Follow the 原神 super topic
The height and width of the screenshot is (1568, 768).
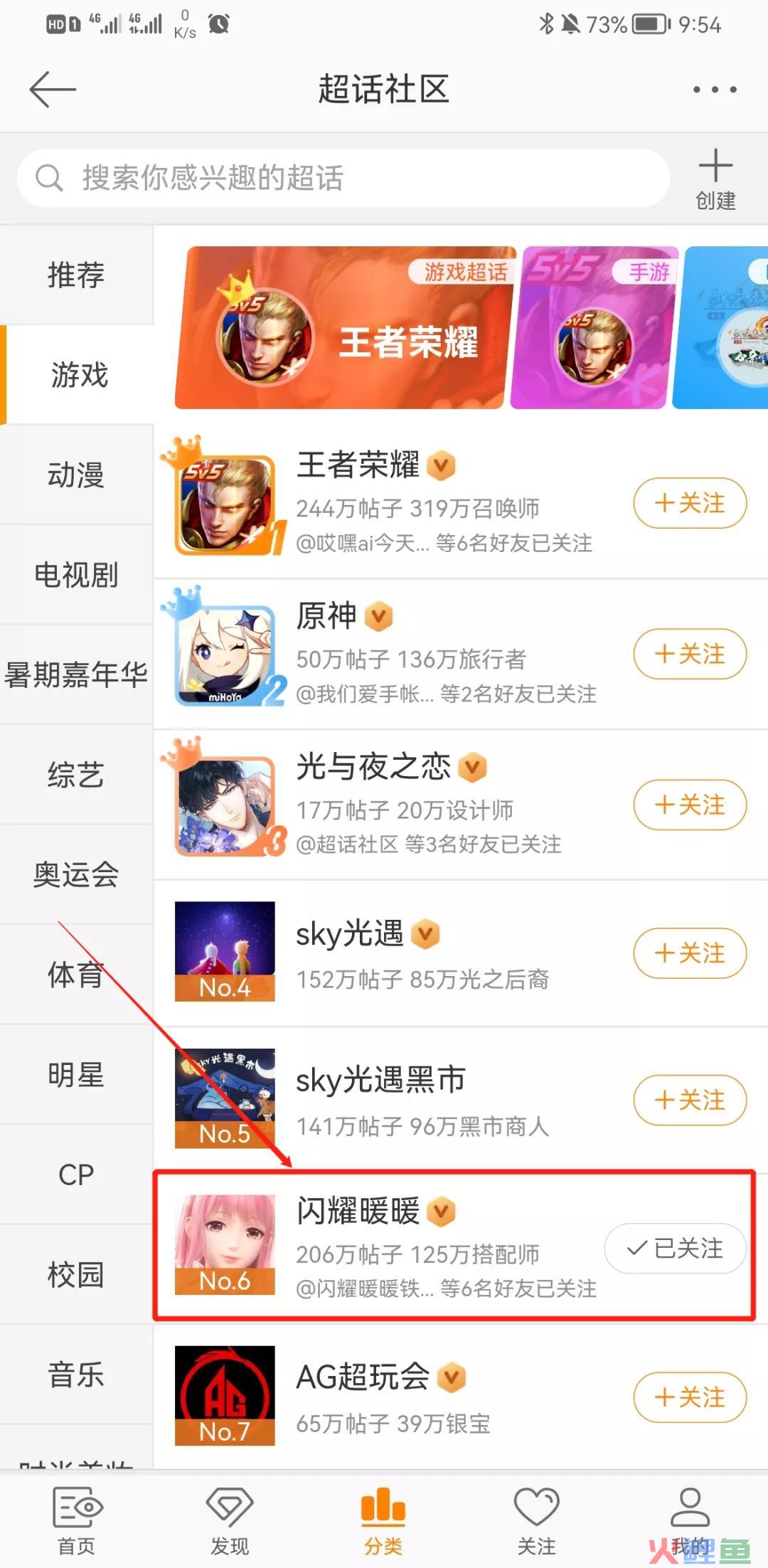click(690, 654)
